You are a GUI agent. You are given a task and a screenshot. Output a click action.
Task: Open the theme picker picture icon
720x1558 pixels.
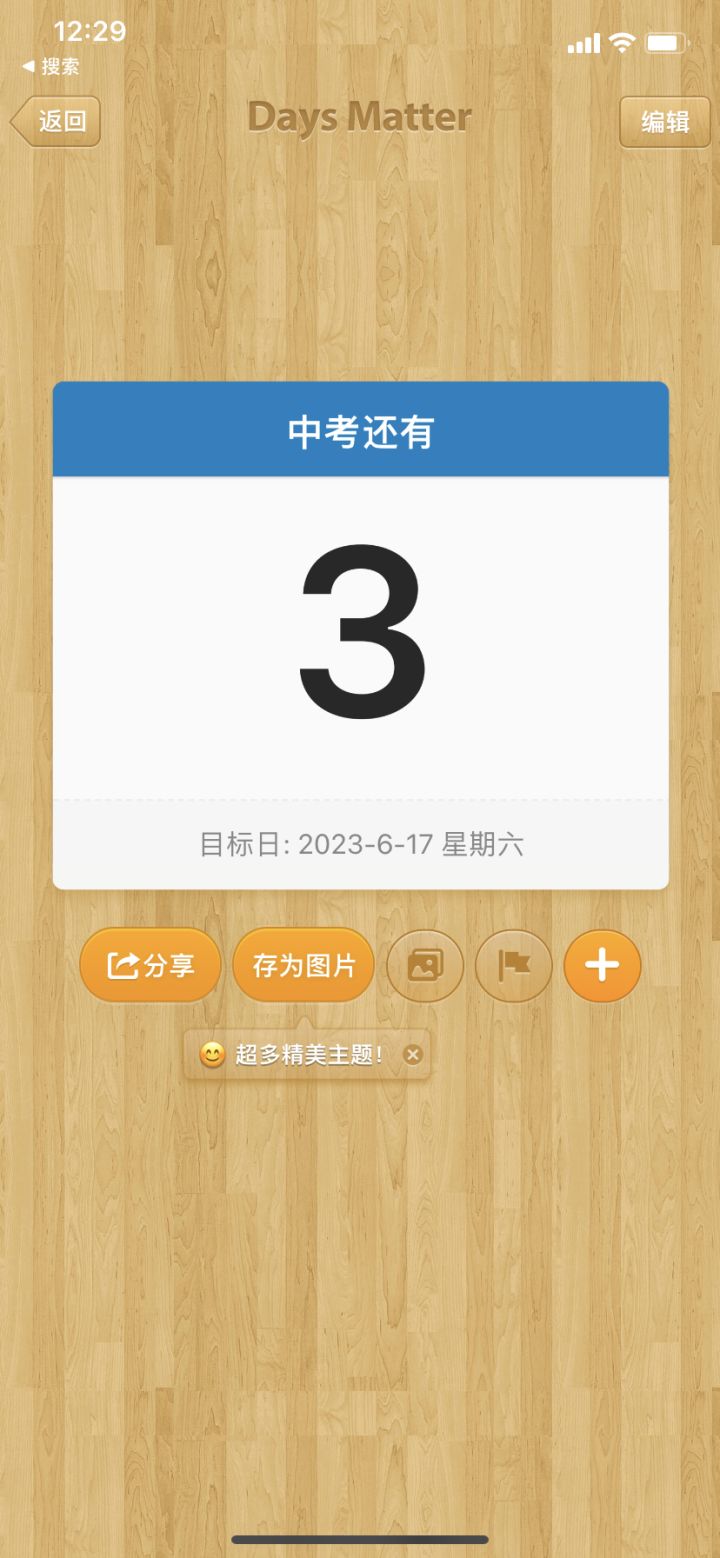coord(424,965)
